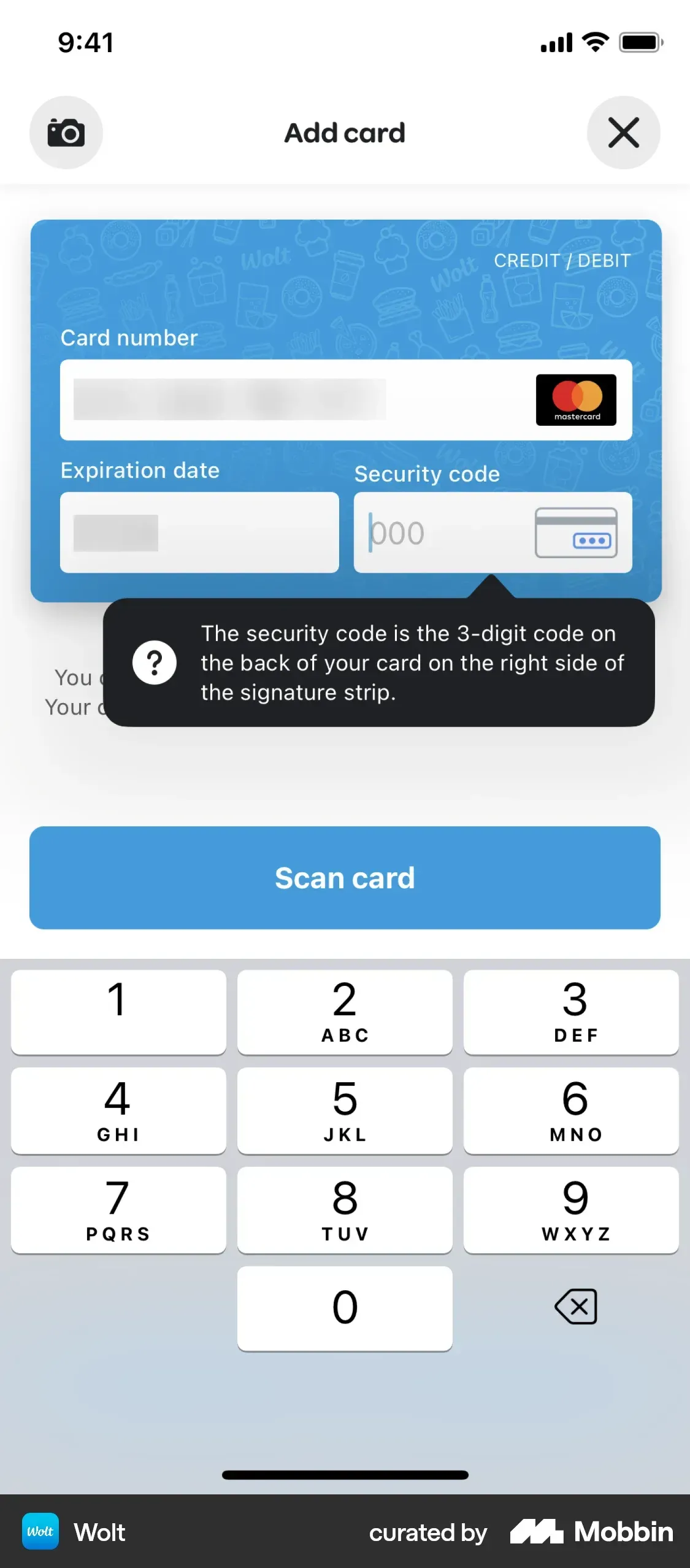
Task: Tap the Scan card button
Action: coord(345,877)
